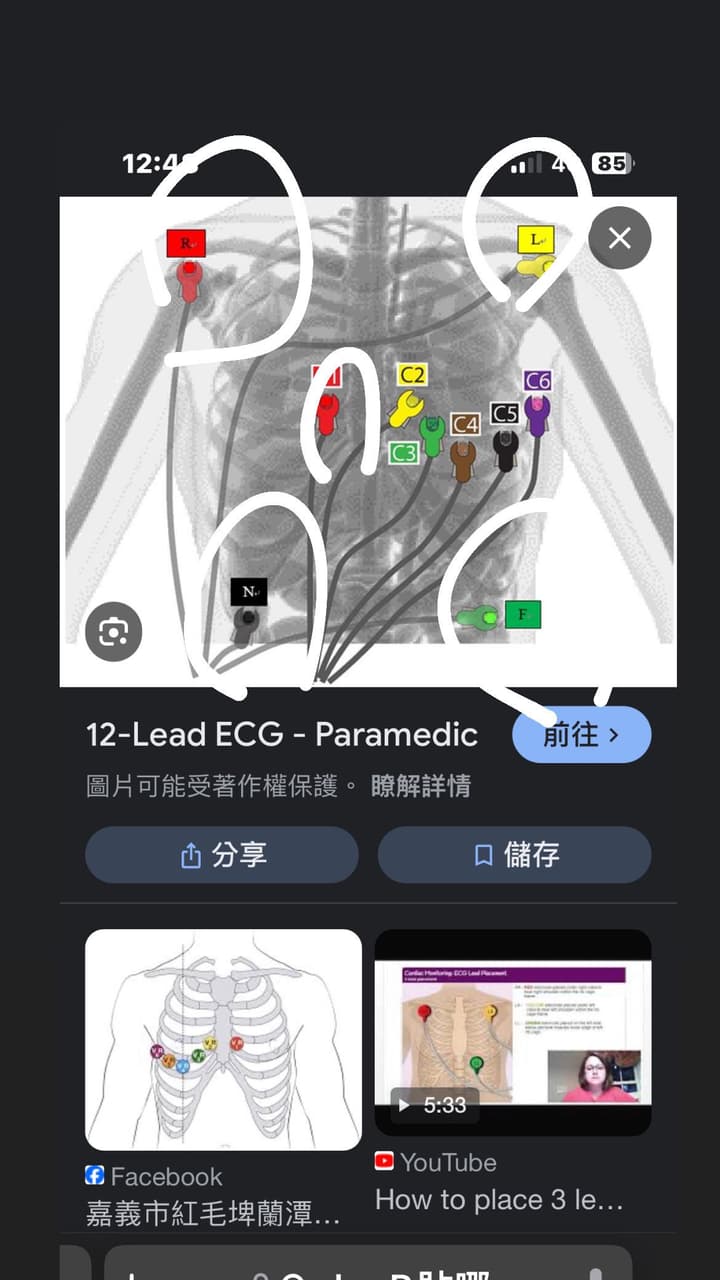Open YouTube video How to place 3 leads
The height and width of the screenshot is (1280, 720).
click(512, 1033)
